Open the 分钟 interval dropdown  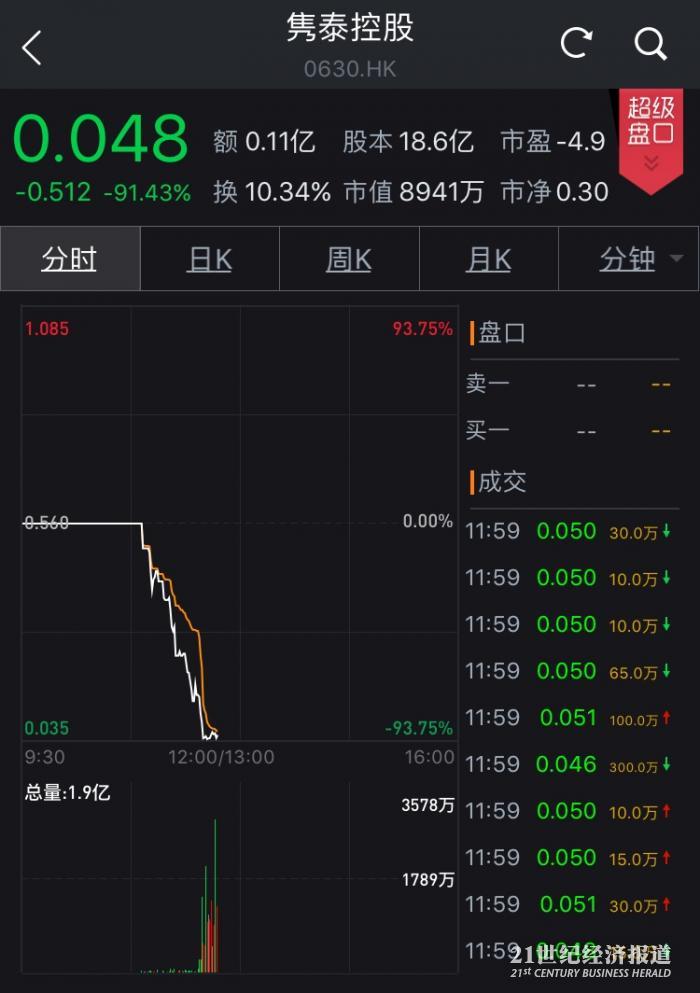point(640,259)
